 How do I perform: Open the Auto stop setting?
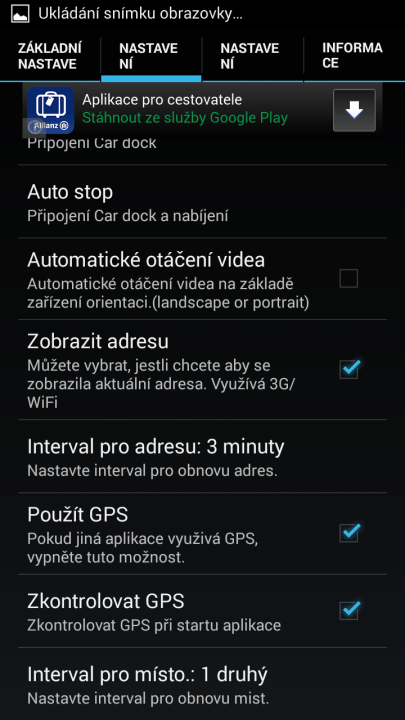[202, 201]
